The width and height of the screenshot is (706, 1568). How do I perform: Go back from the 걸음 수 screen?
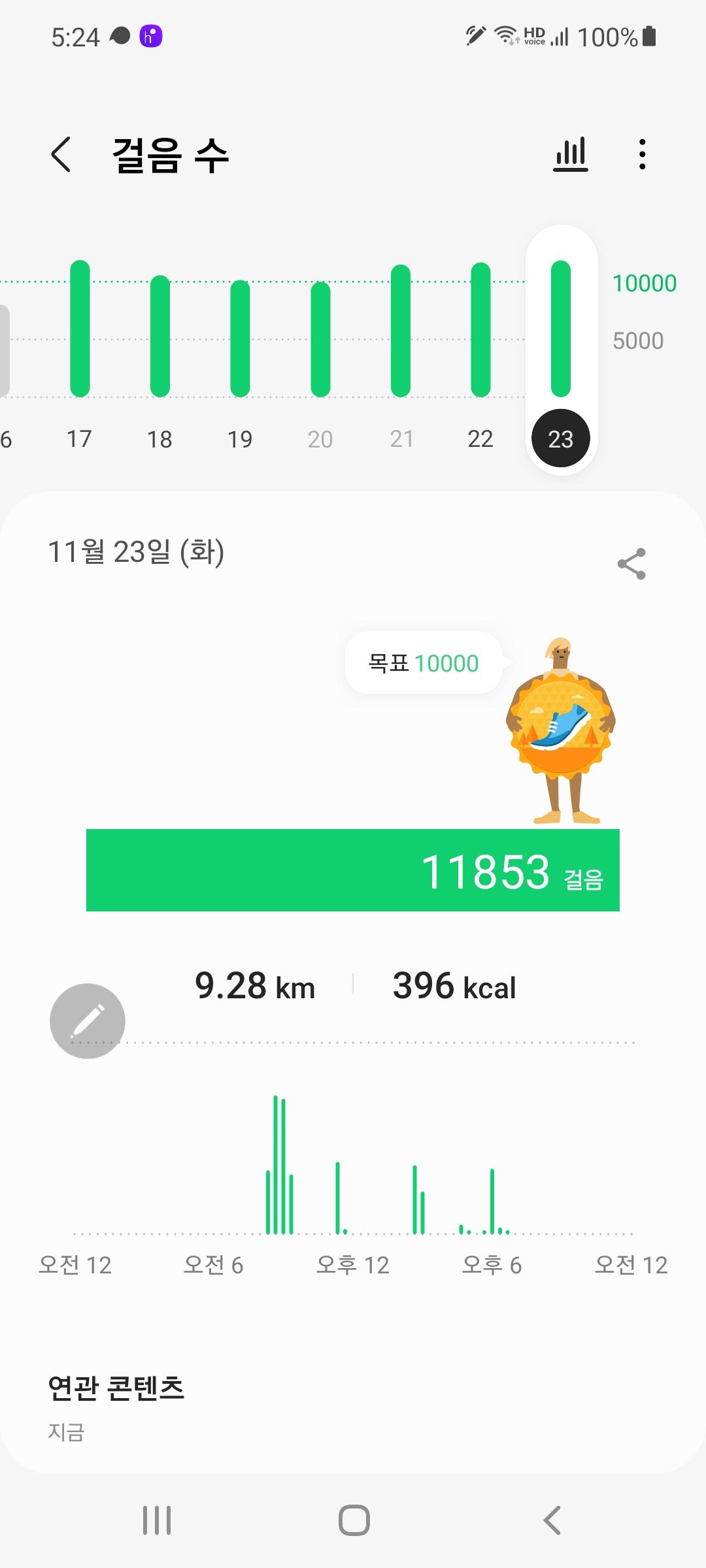pyautogui.click(x=61, y=155)
